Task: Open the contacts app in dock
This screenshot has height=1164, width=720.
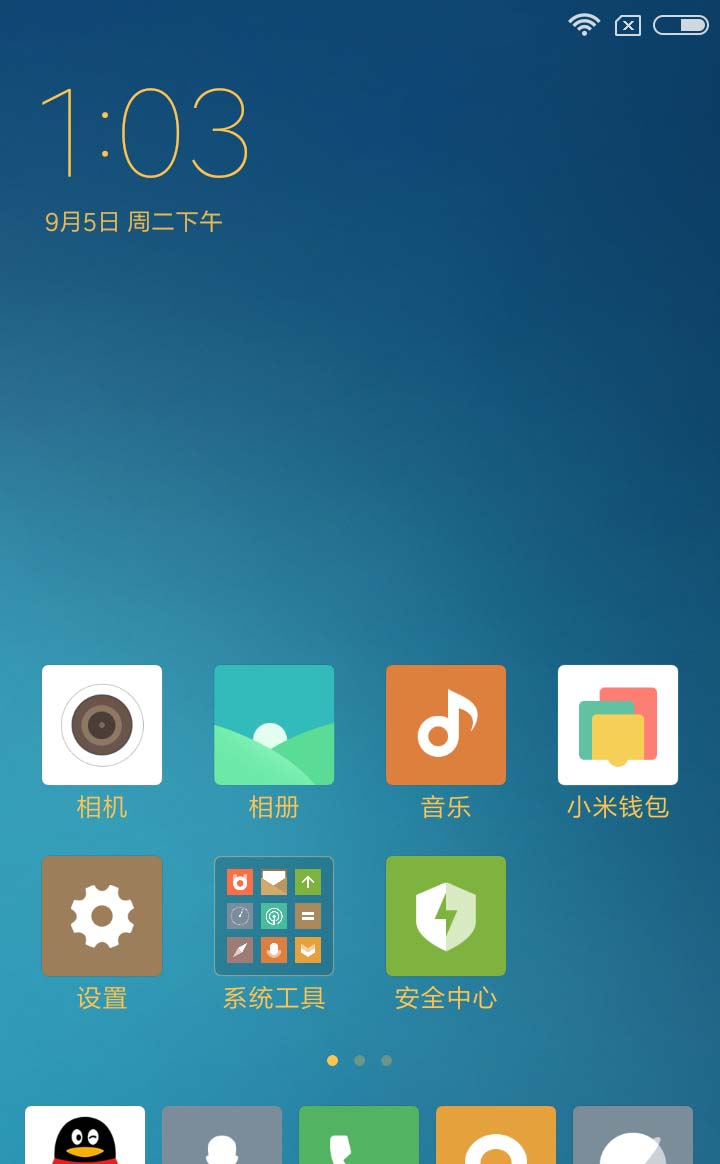Action: coord(222,1136)
